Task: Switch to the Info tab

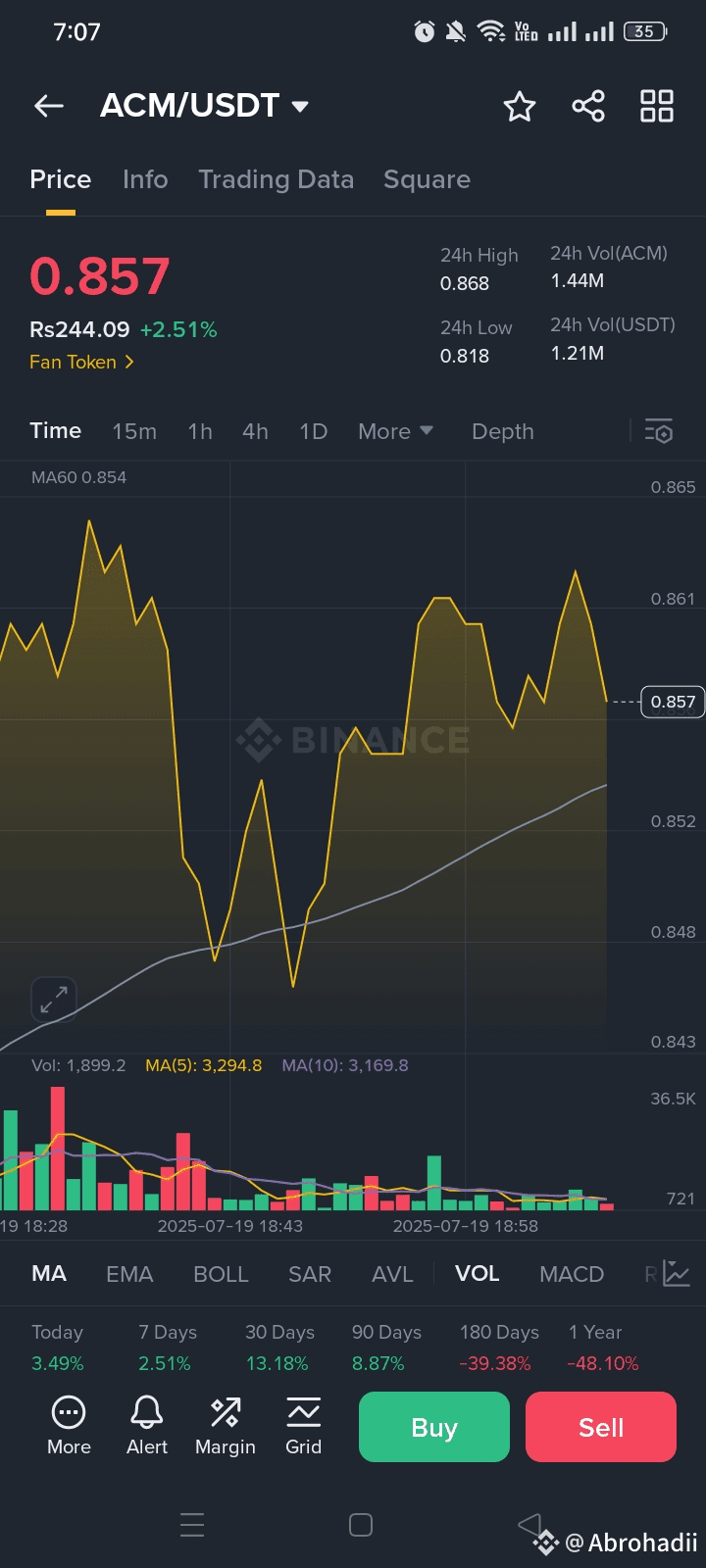Action: (x=145, y=179)
